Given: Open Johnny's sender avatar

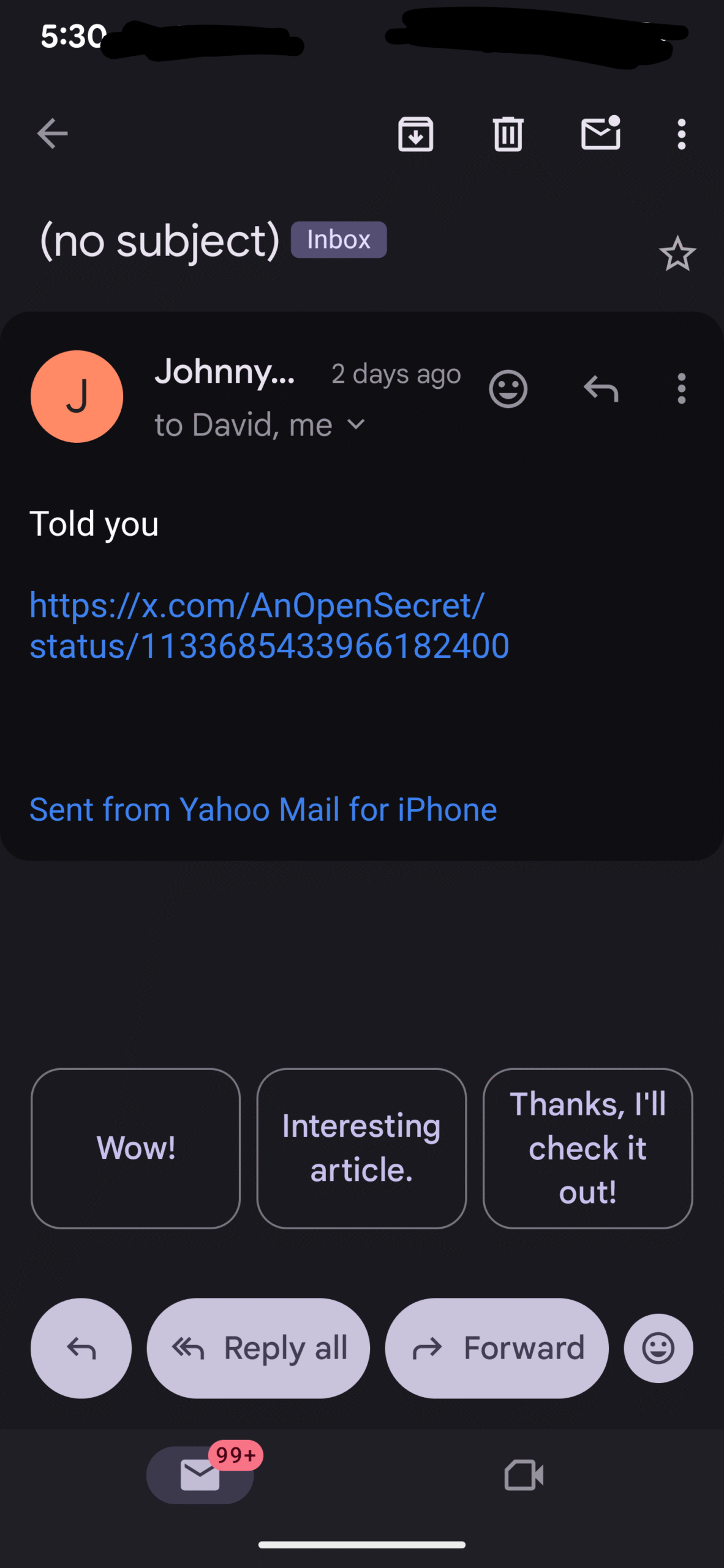Looking at the screenshot, I should [77, 396].
